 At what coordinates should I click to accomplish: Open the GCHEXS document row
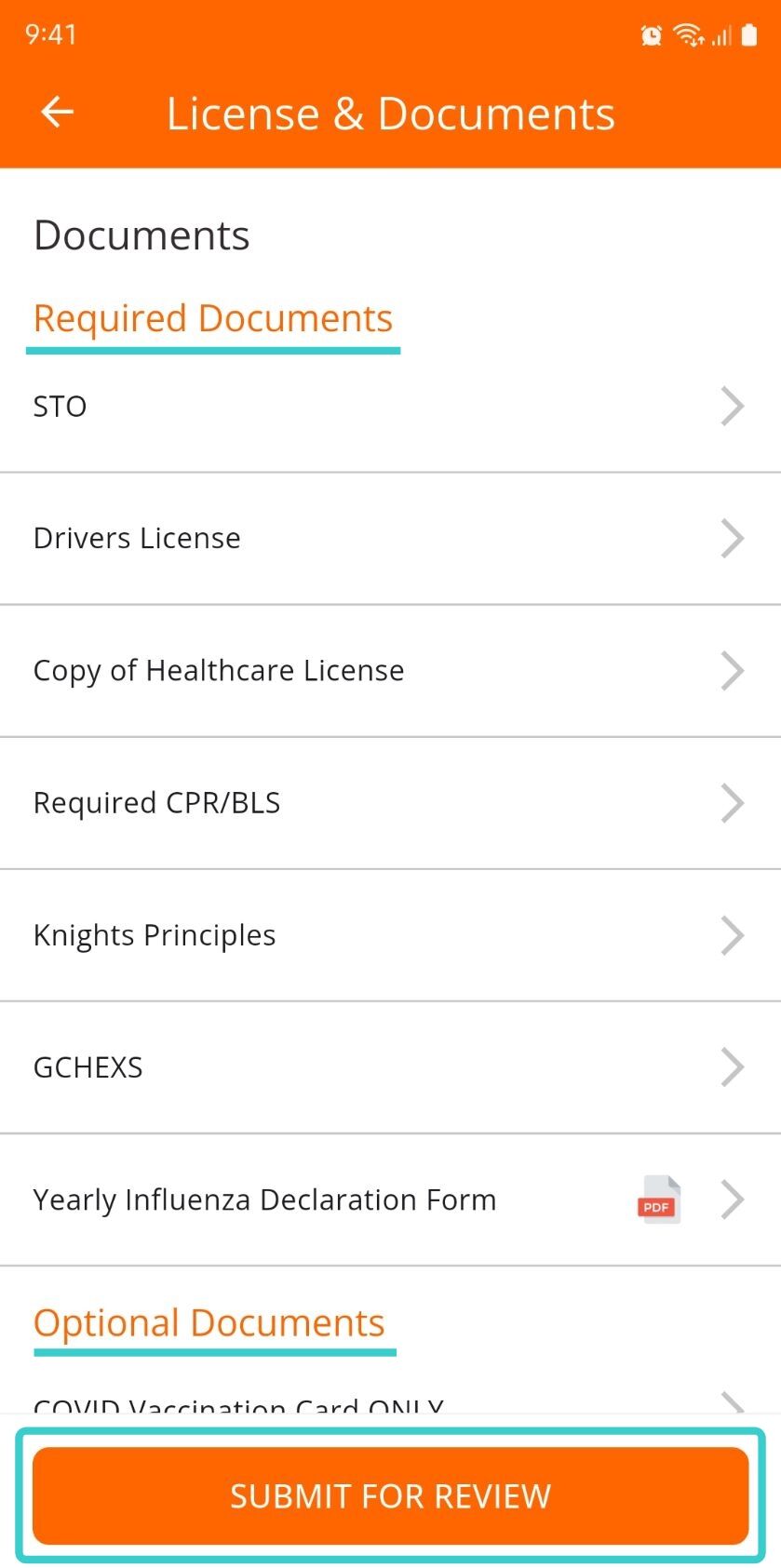389,1067
